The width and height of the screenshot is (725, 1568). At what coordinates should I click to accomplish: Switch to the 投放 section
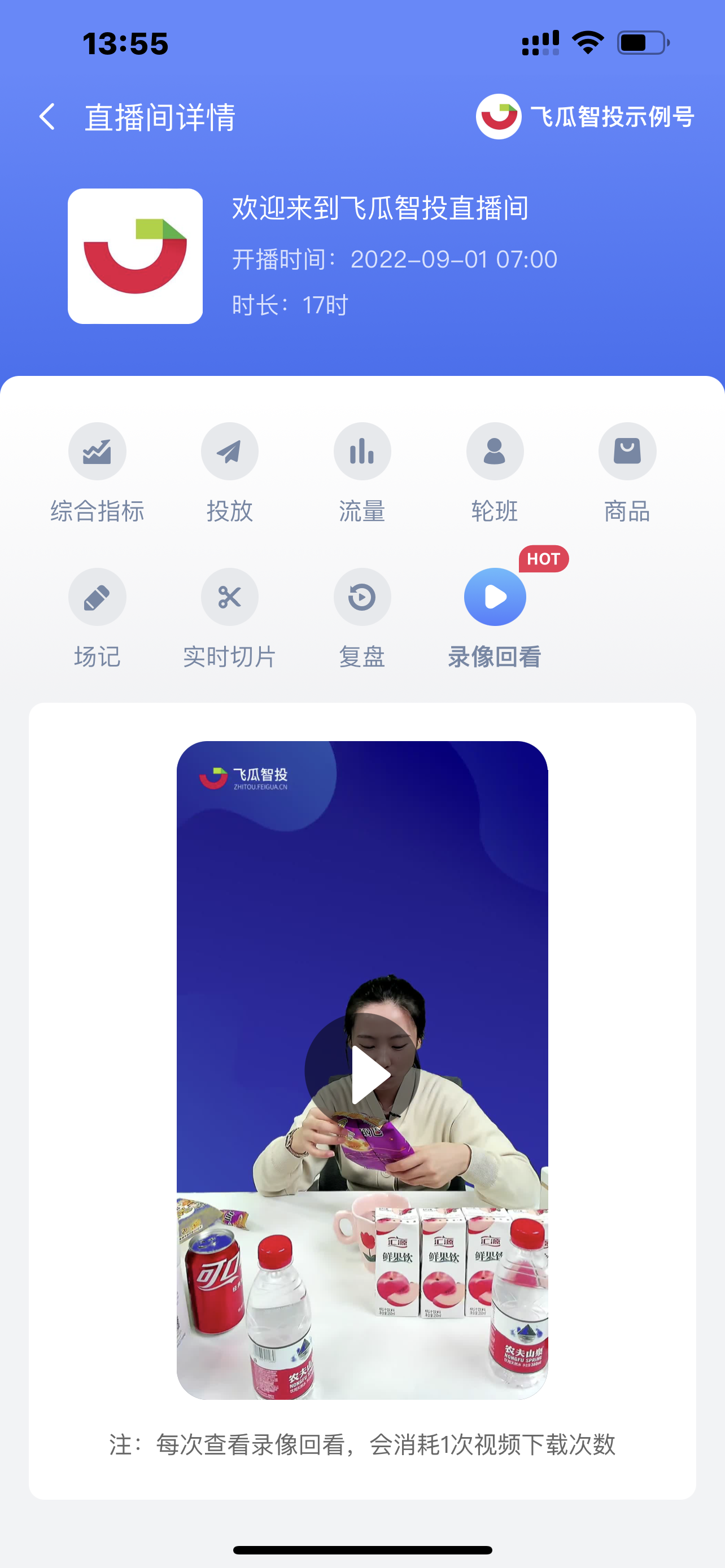(x=229, y=472)
